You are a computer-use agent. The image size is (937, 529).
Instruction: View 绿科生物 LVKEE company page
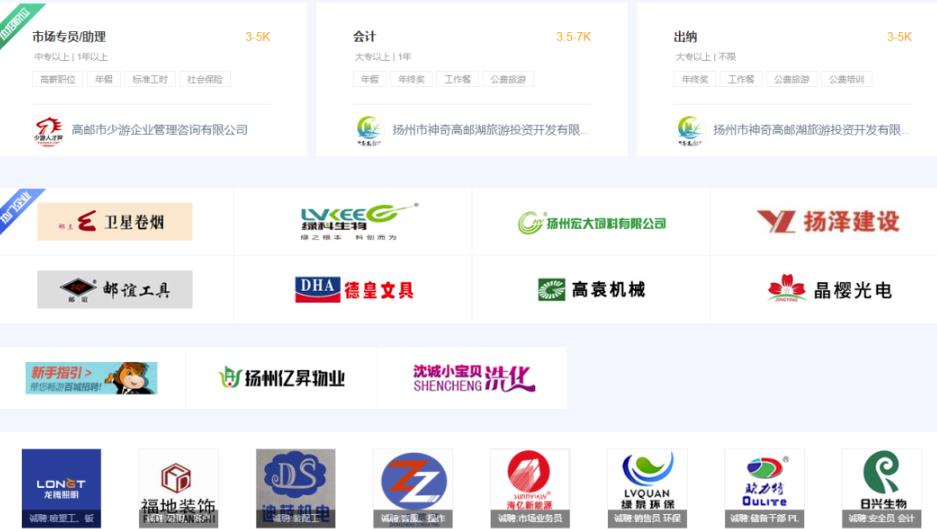(x=354, y=222)
